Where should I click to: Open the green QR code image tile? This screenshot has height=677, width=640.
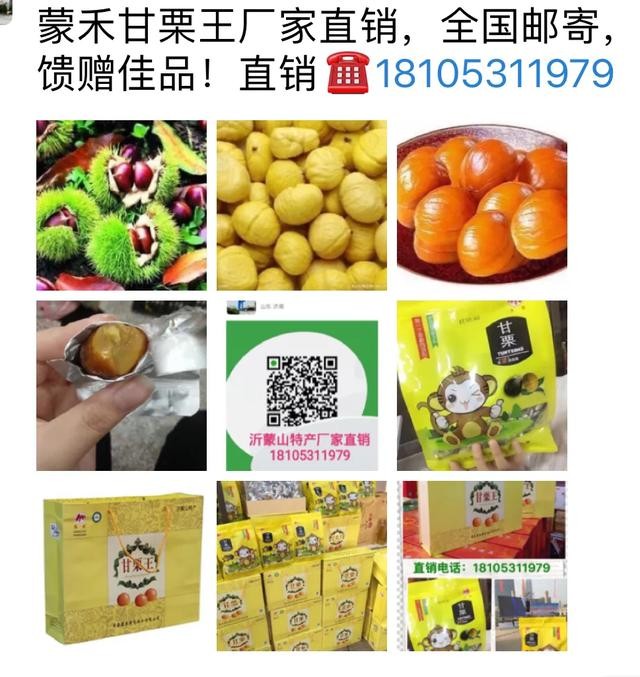pyautogui.click(x=301, y=386)
